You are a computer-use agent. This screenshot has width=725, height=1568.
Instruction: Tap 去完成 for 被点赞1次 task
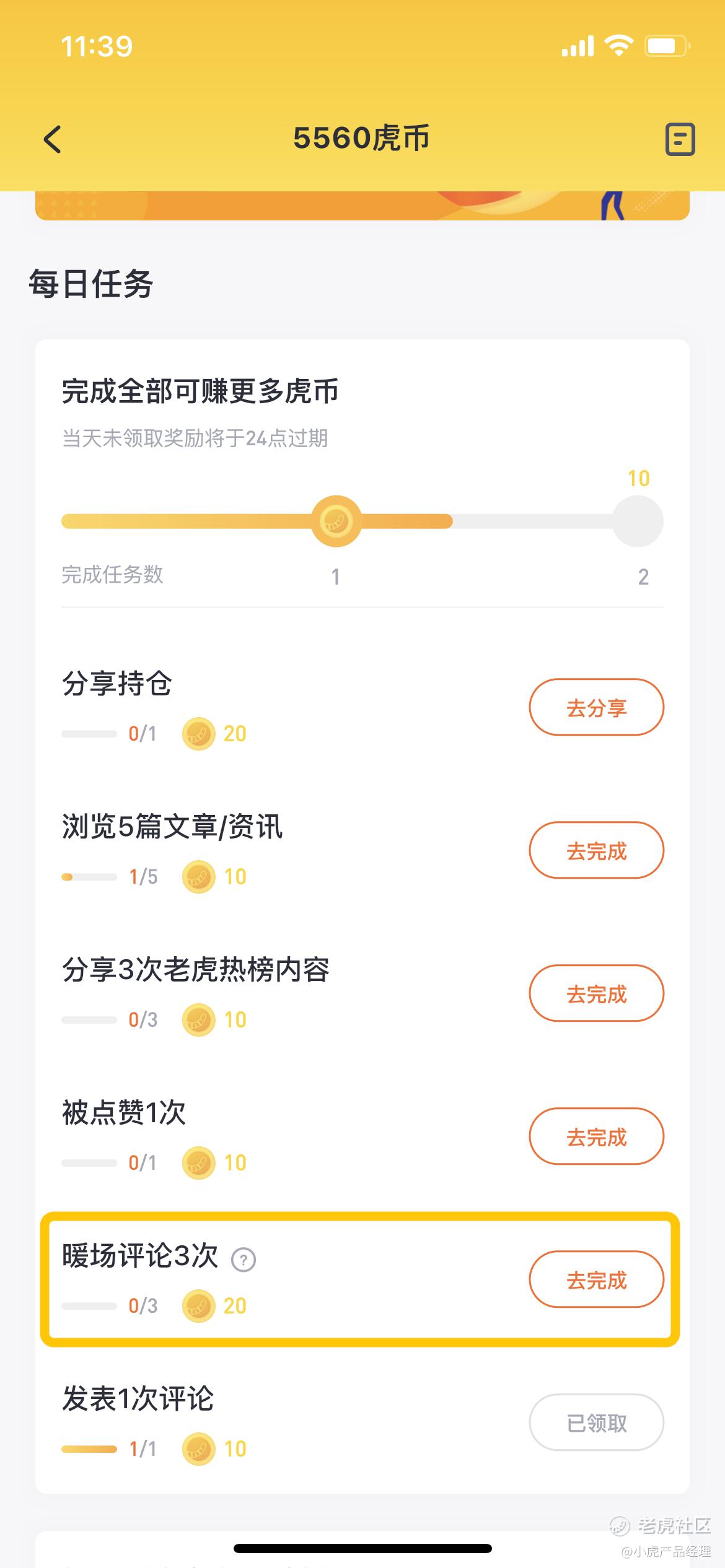coord(596,1136)
